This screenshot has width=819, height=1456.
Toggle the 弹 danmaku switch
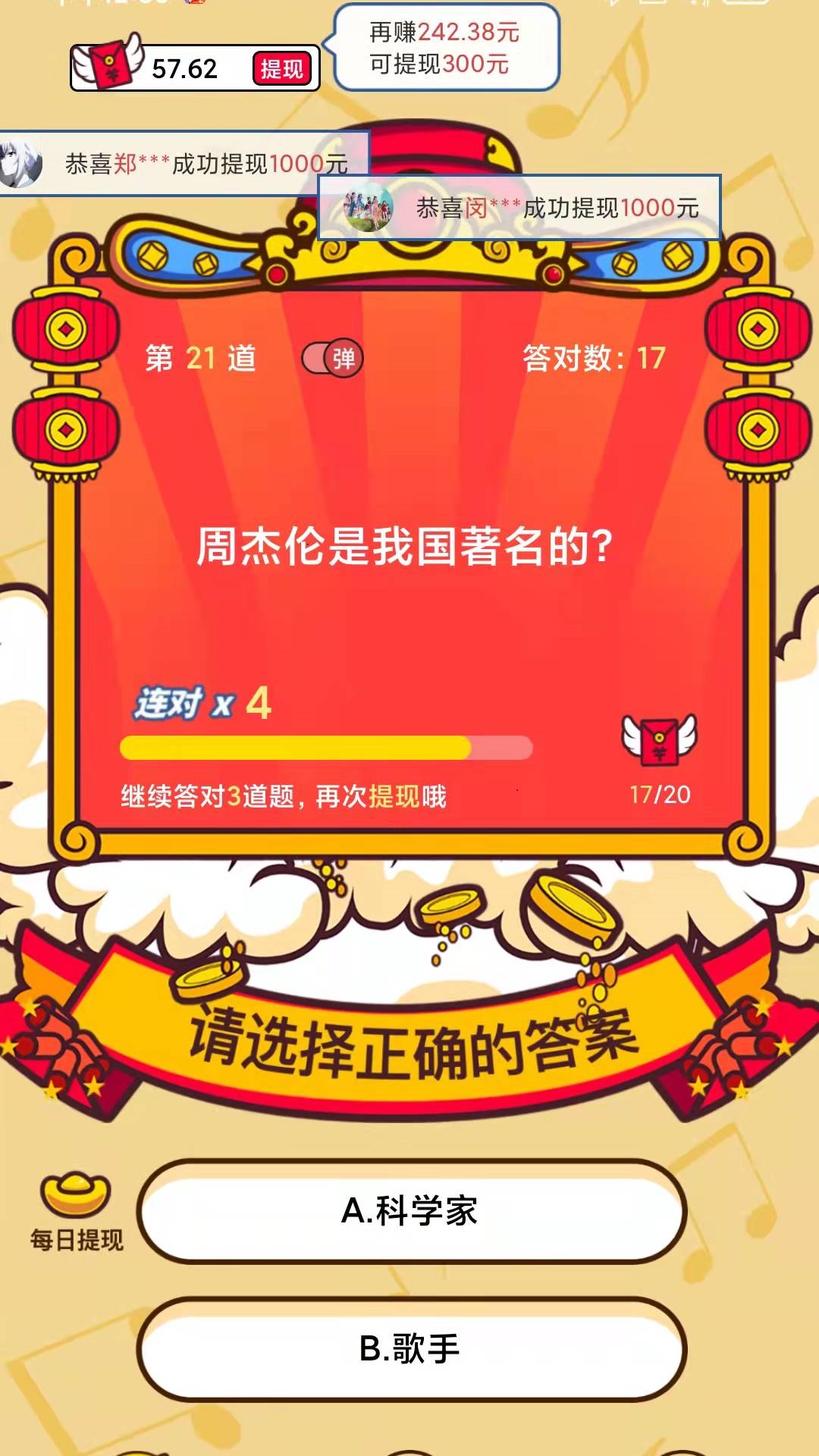click(x=332, y=358)
